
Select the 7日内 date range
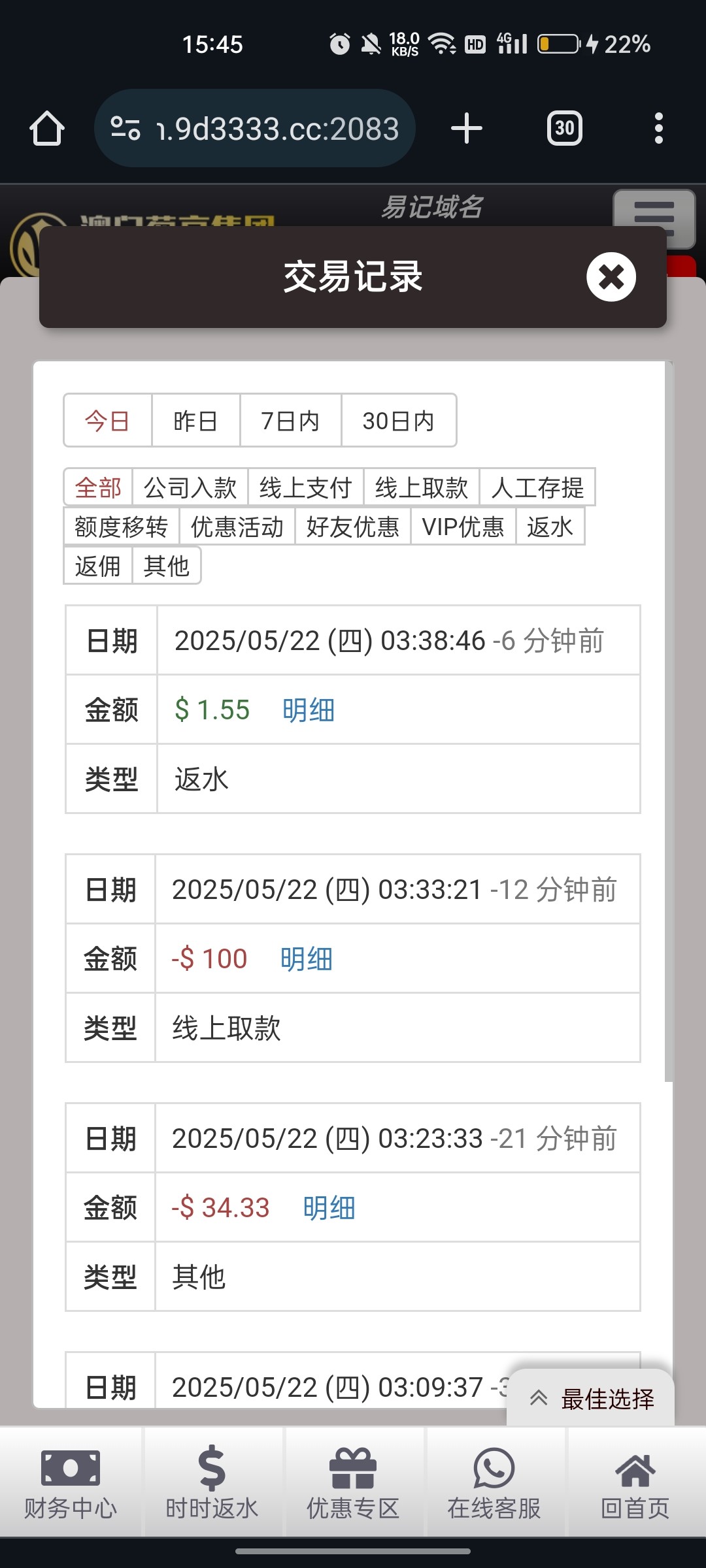pos(290,421)
